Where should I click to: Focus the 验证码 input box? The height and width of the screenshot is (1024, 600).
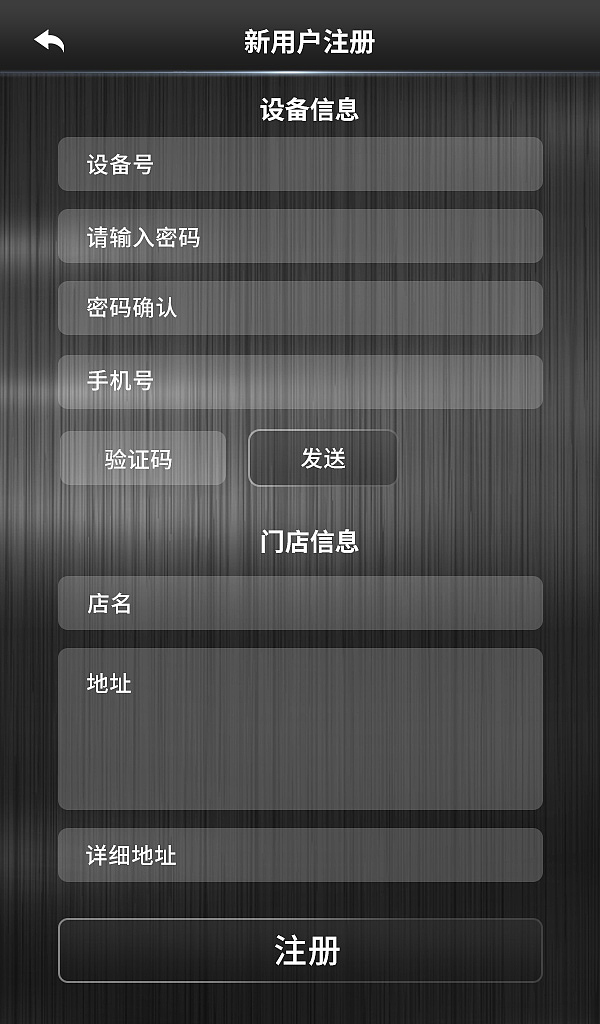click(142, 459)
